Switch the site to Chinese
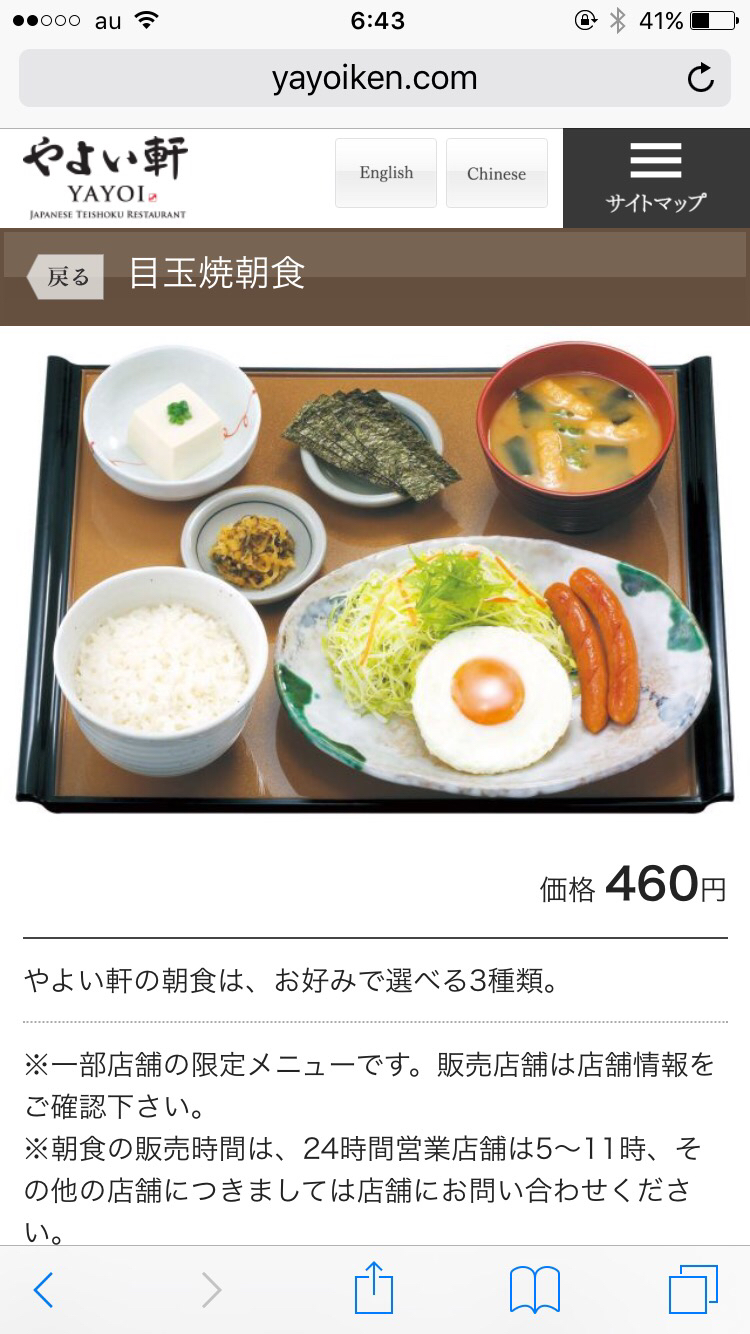 496,173
